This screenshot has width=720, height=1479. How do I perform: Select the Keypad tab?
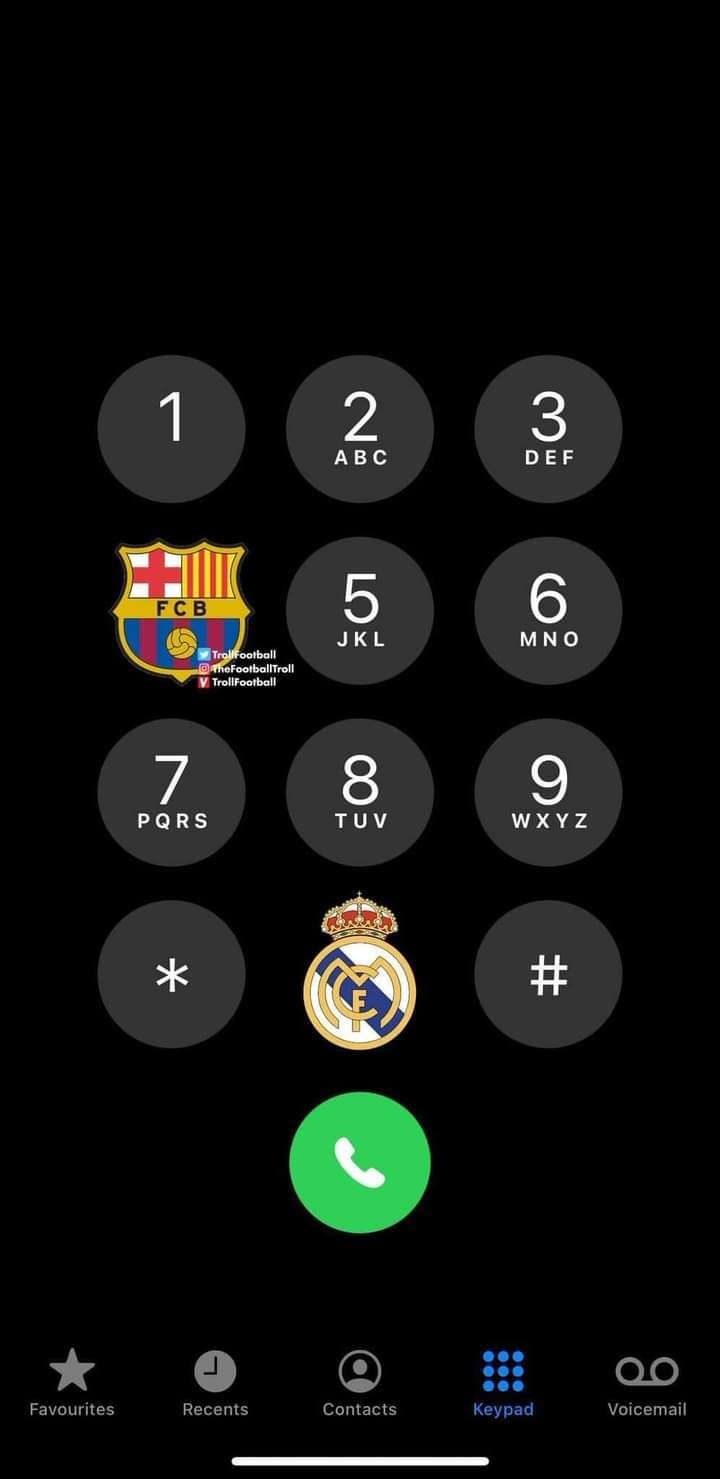[503, 1383]
